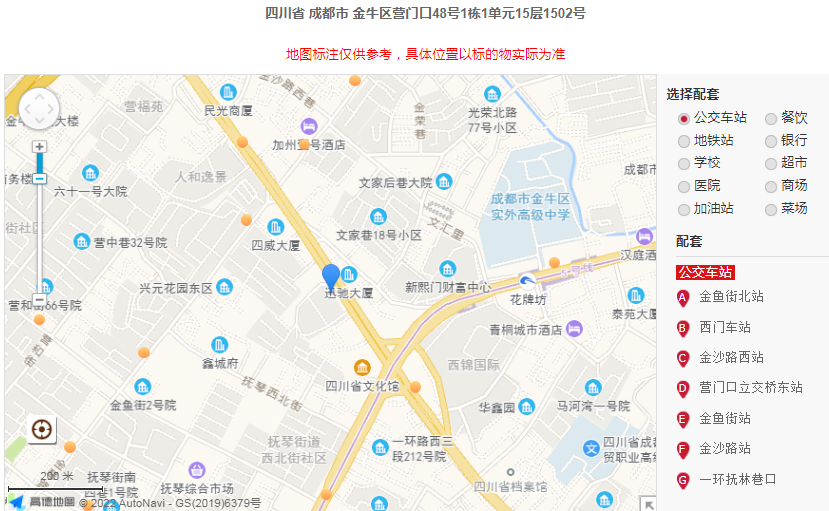
Task: Open 金鱼街北站 bus stop result
Action: click(730, 297)
